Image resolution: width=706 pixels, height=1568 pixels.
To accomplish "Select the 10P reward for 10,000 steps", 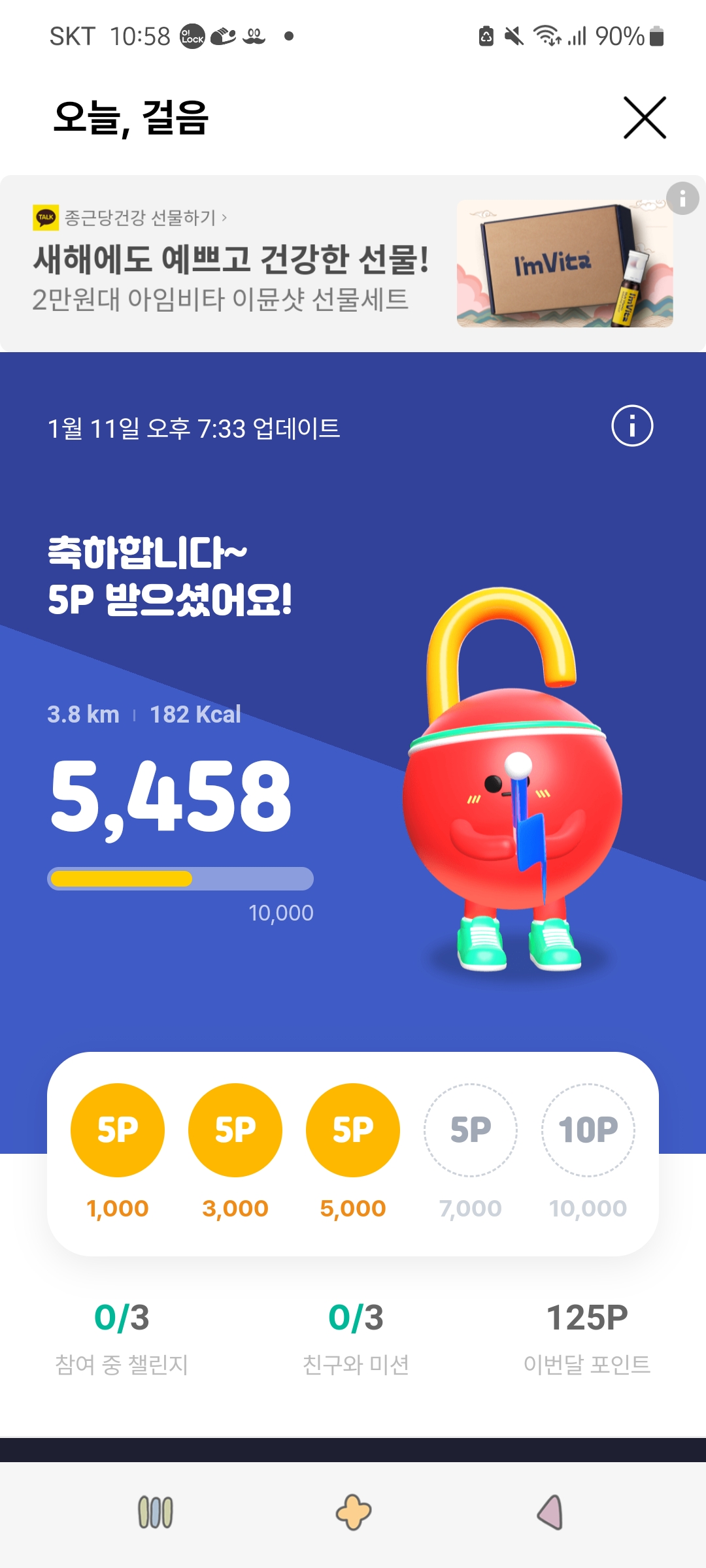I will [x=588, y=1130].
